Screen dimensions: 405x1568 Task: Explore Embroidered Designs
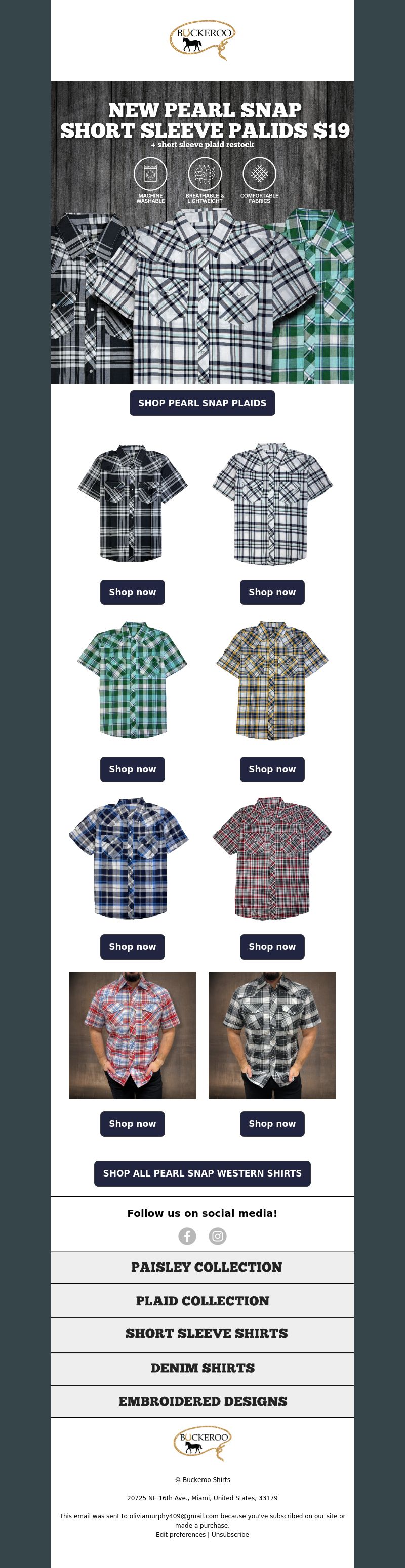tap(202, 1401)
